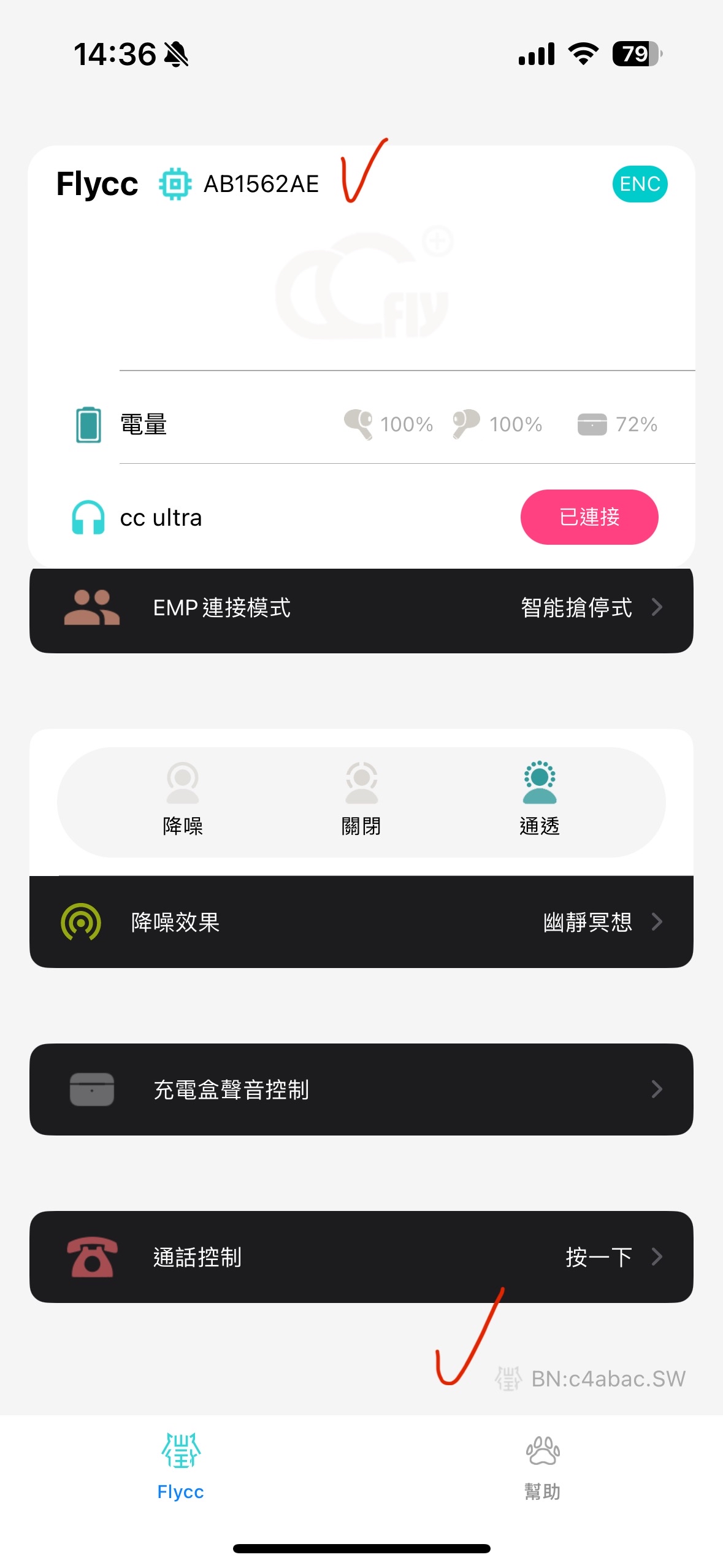Tap the ENC badge button
This screenshot has width=723, height=1568.
click(639, 183)
